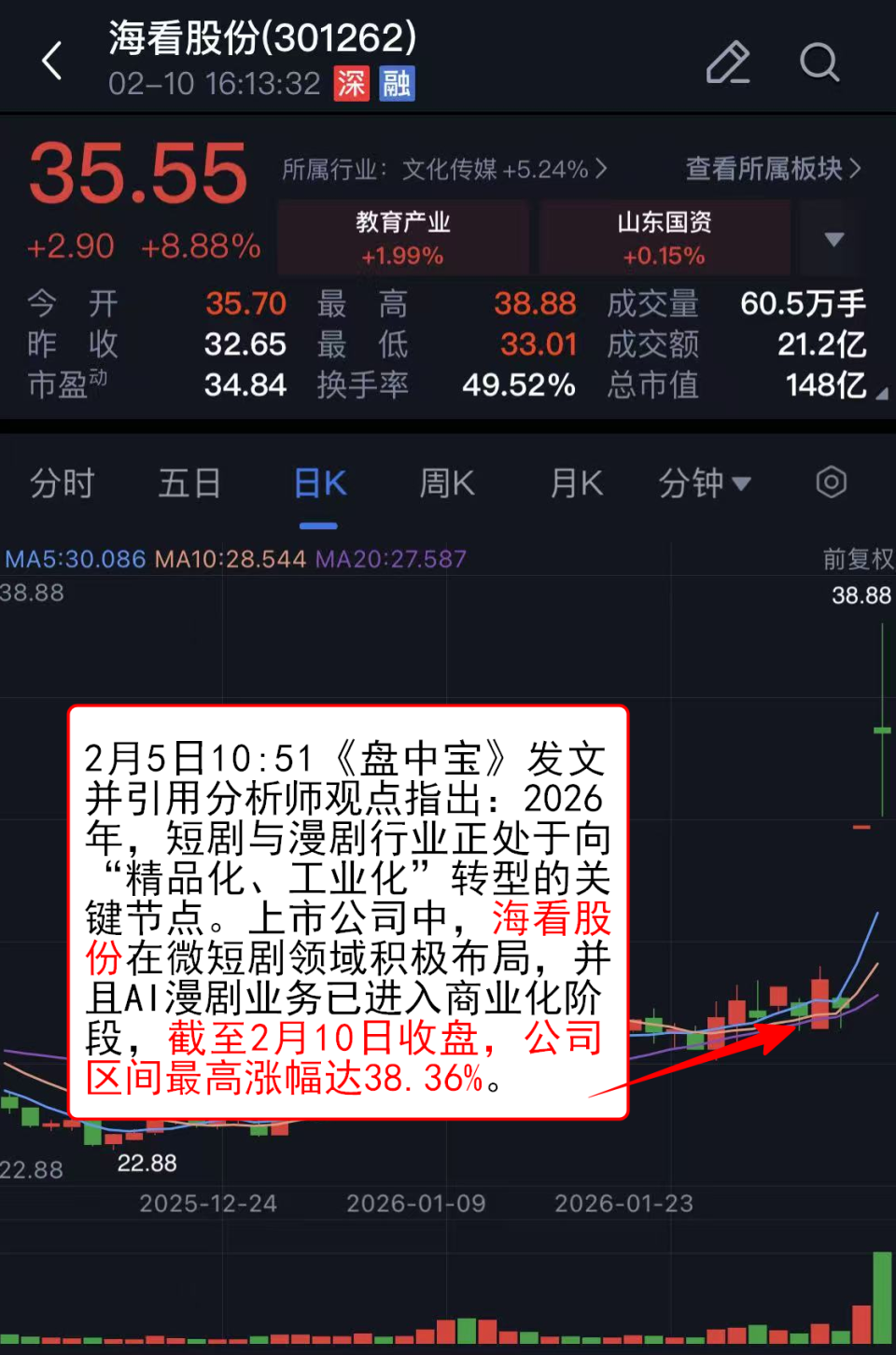The width and height of the screenshot is (896, 1355).
Task: Switch to the 周K weekly chart tab
Action: [x=445, y=482]
